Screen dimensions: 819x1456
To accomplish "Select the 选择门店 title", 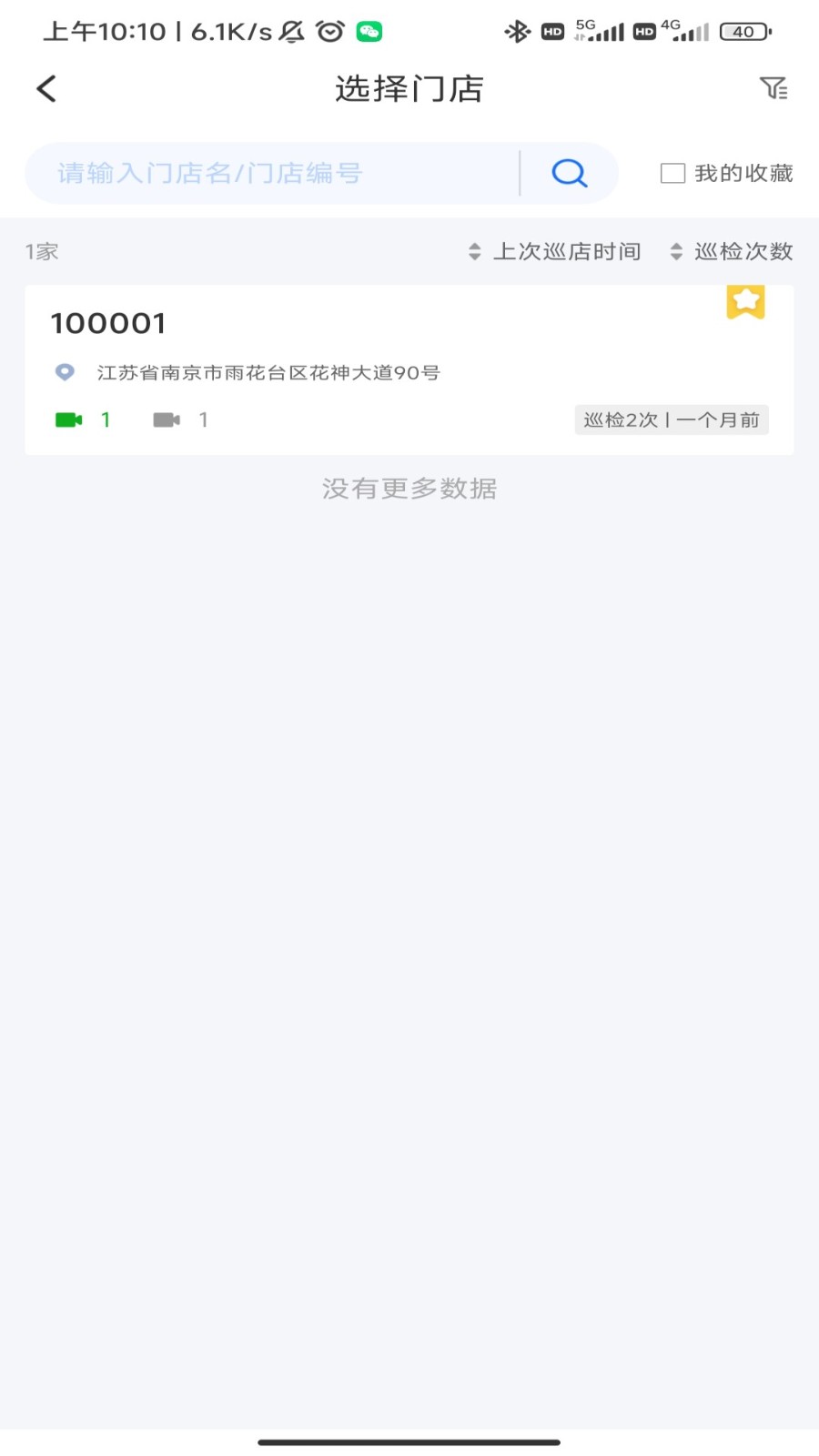I will [409, 88].
